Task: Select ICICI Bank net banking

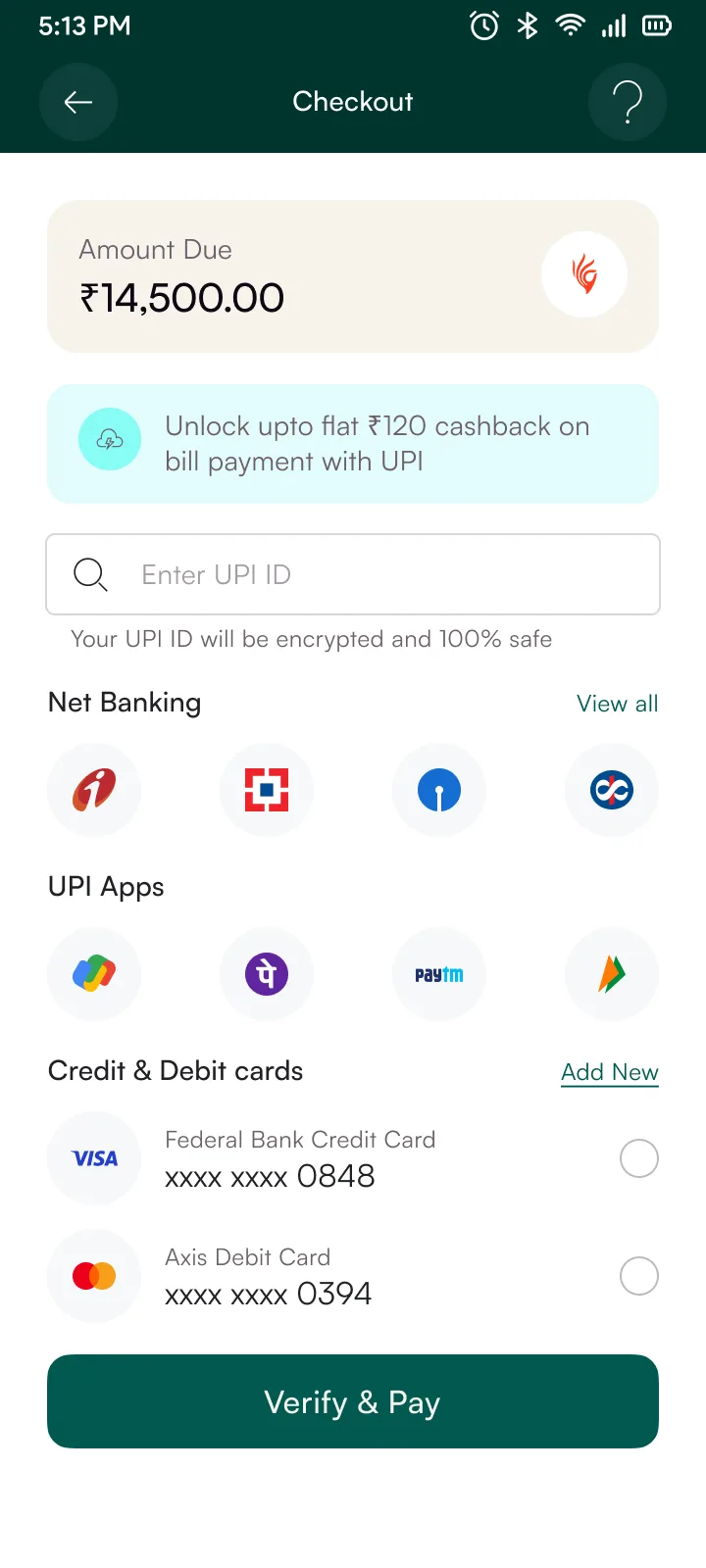Action: click(x=94, y=790)
